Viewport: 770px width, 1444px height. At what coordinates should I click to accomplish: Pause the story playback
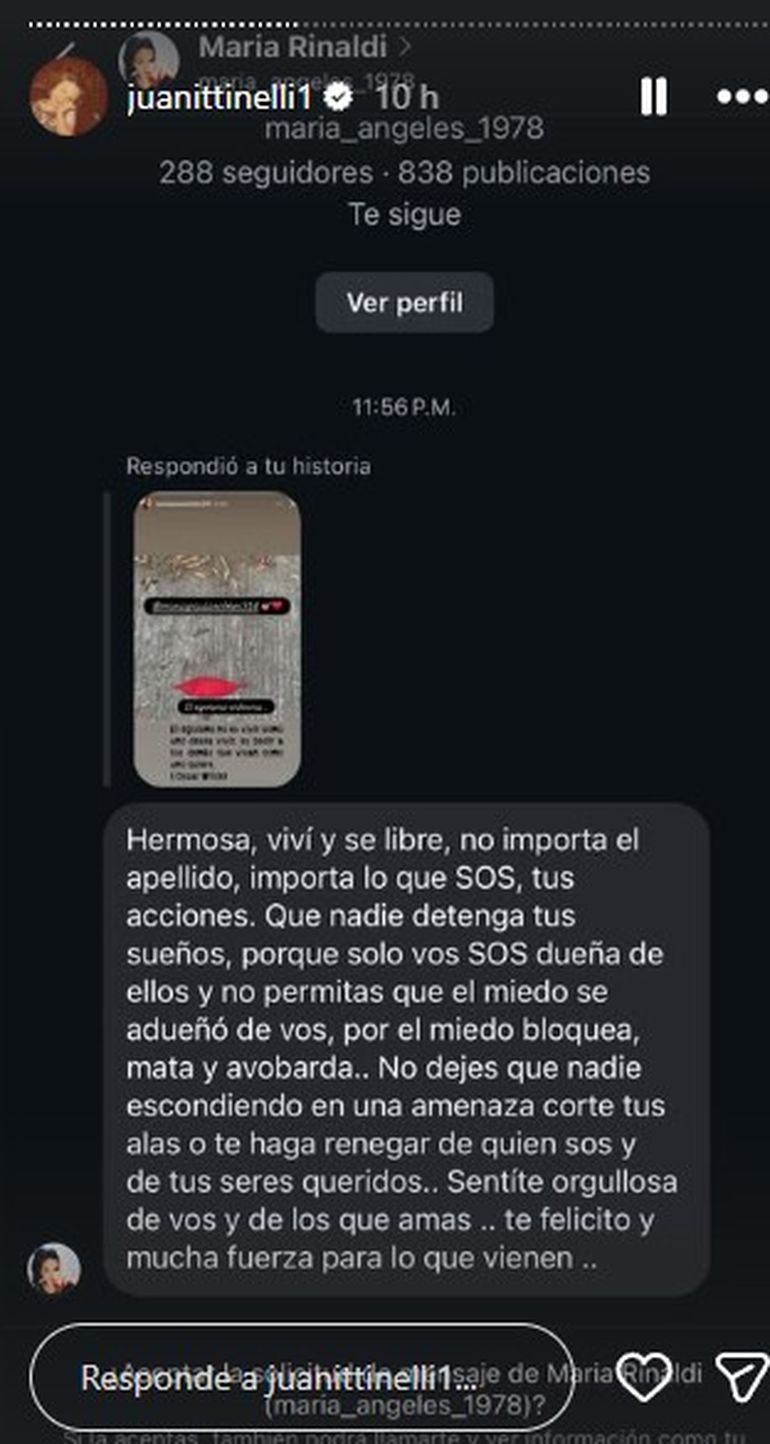click(653, 97)
